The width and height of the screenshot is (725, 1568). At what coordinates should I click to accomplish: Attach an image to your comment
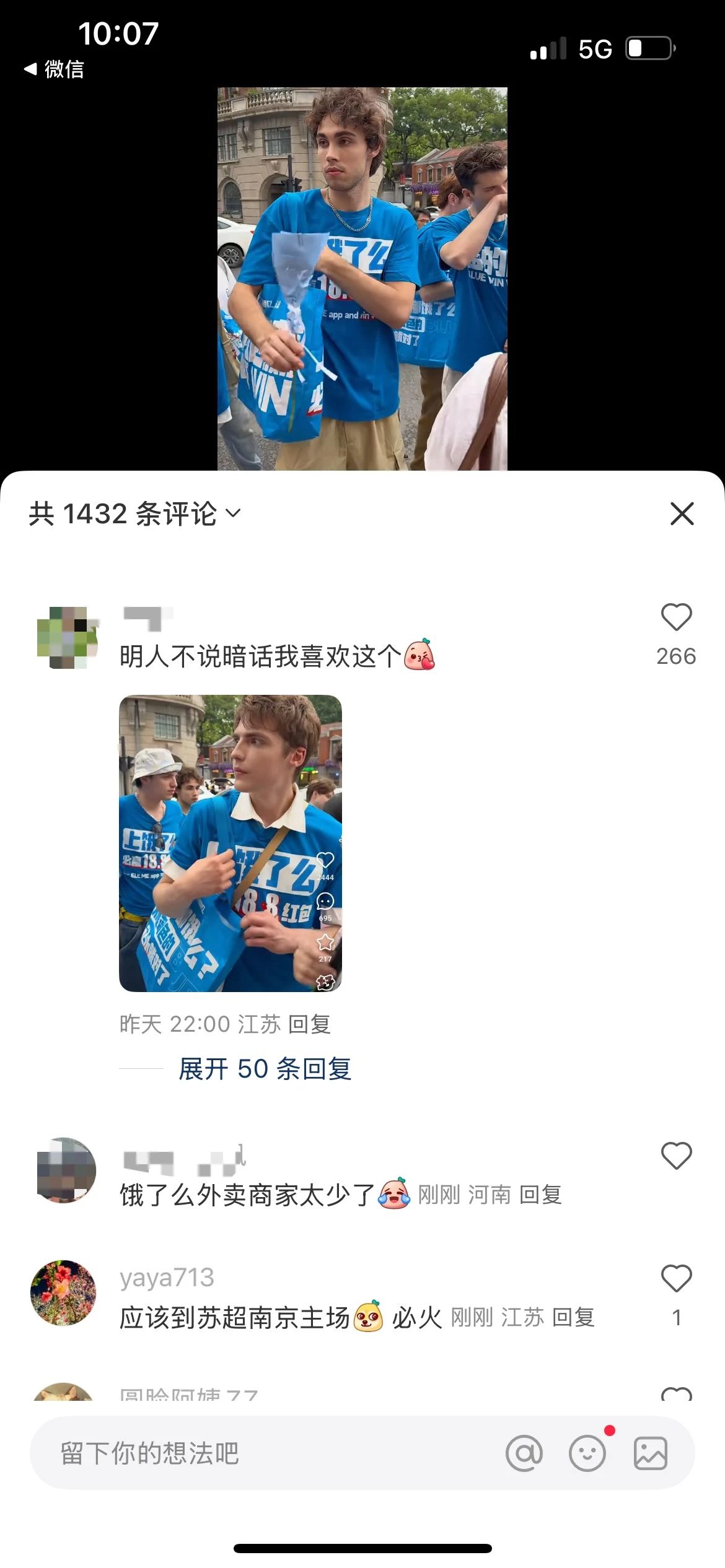651,1453
